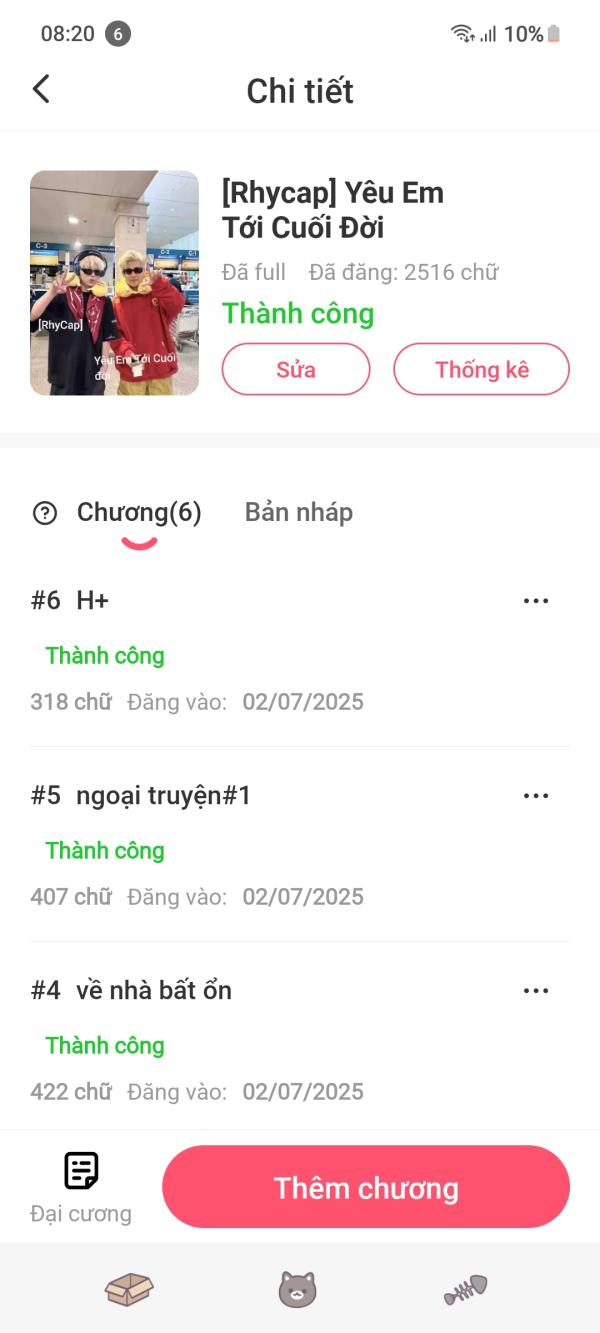Tap the cat face home button
Image resolution: width=600 pixels, height=1333 pixels.
pos(297,1289)
